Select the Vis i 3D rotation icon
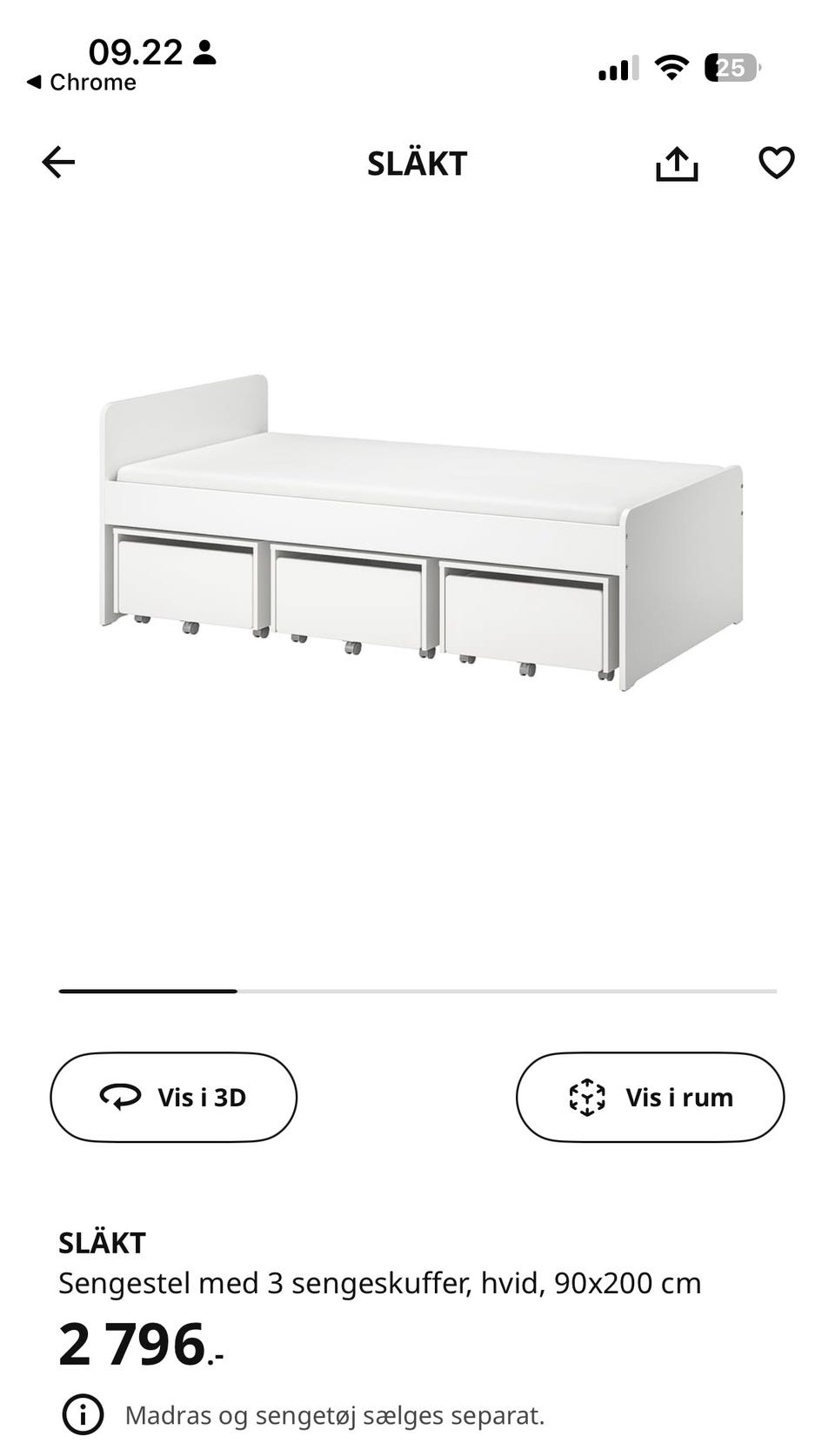Screen dimensions: 835x1456 (122, 1097)
